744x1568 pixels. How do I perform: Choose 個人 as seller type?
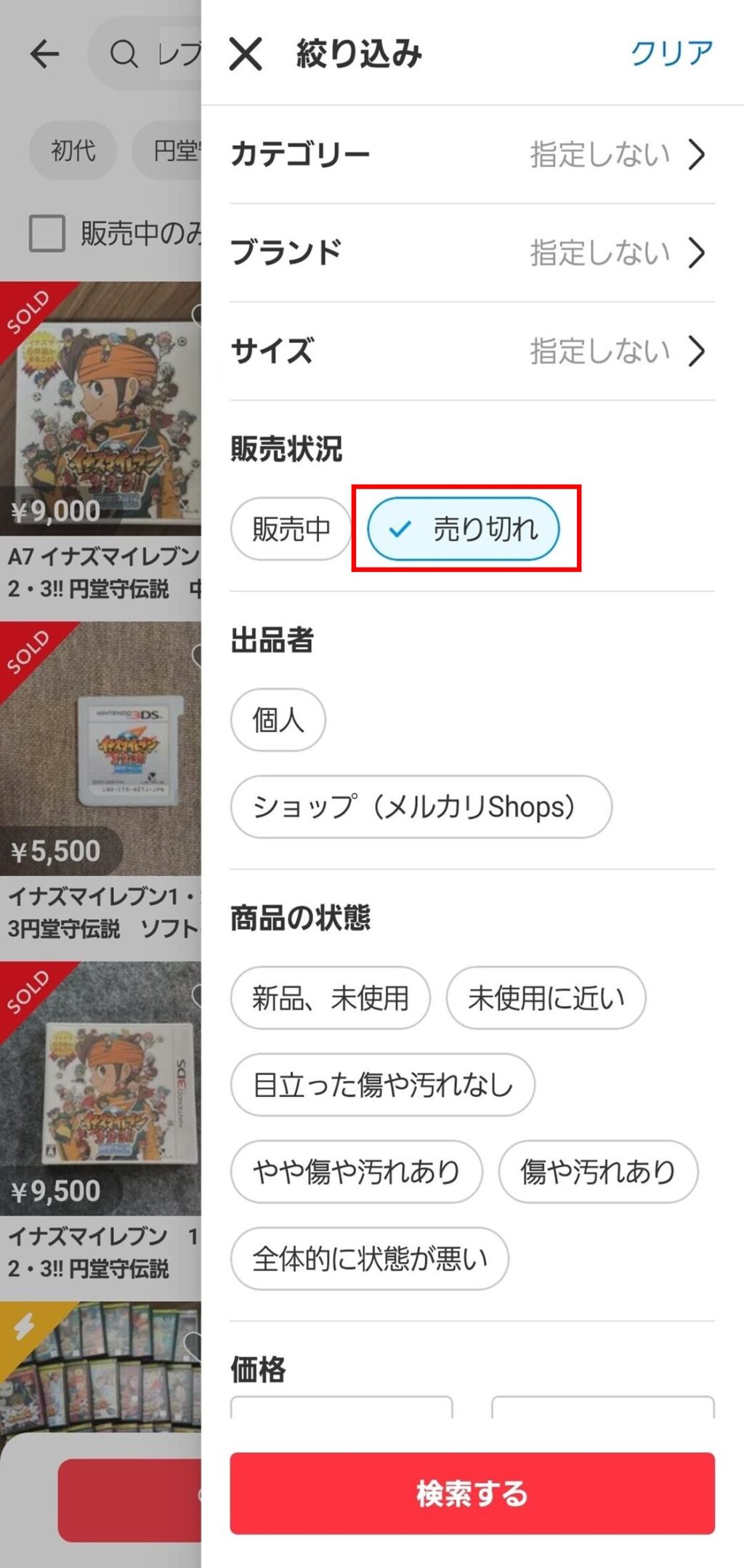(x=278, y=720)
